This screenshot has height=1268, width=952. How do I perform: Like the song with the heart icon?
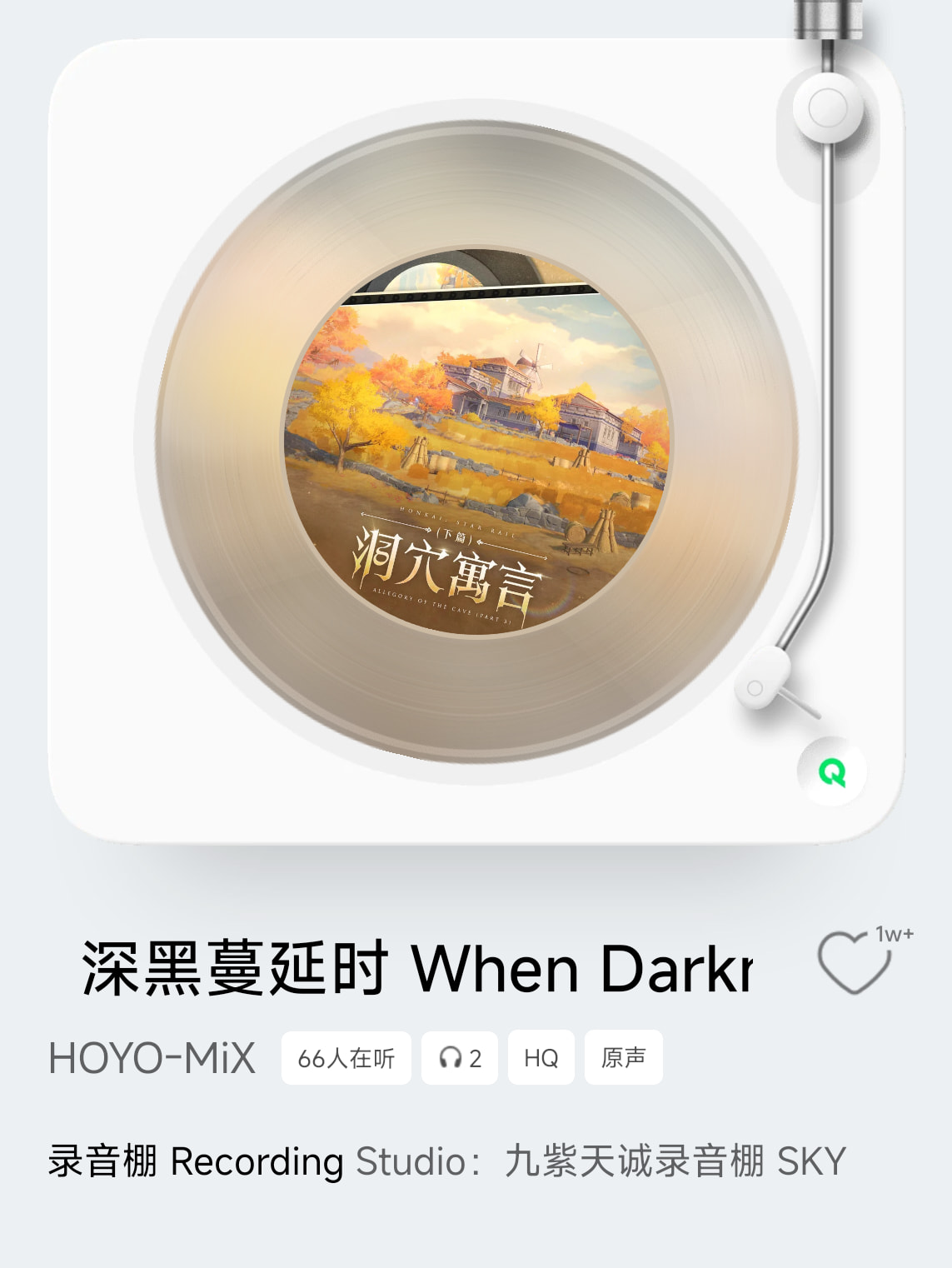854,963
